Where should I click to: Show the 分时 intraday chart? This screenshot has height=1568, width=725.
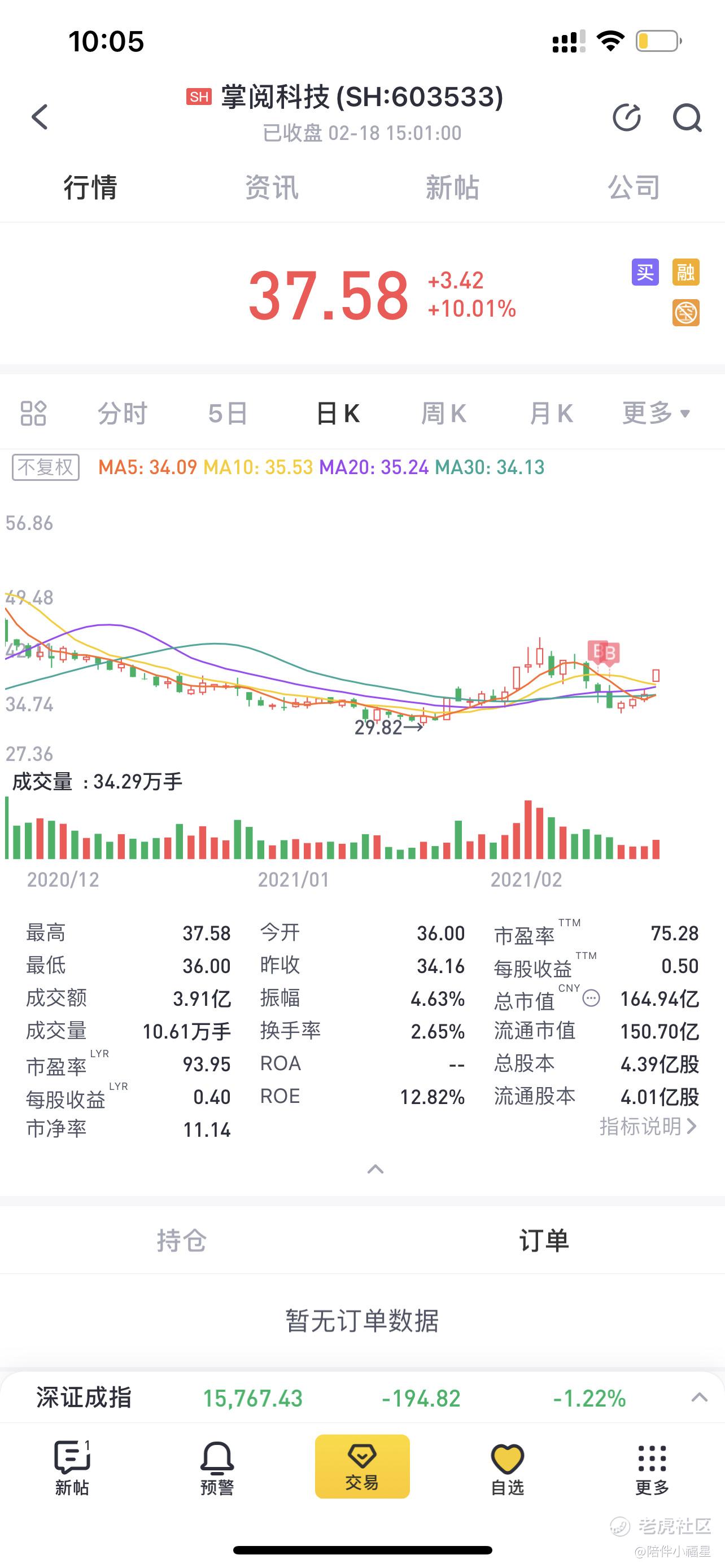(x=123, y=414)
